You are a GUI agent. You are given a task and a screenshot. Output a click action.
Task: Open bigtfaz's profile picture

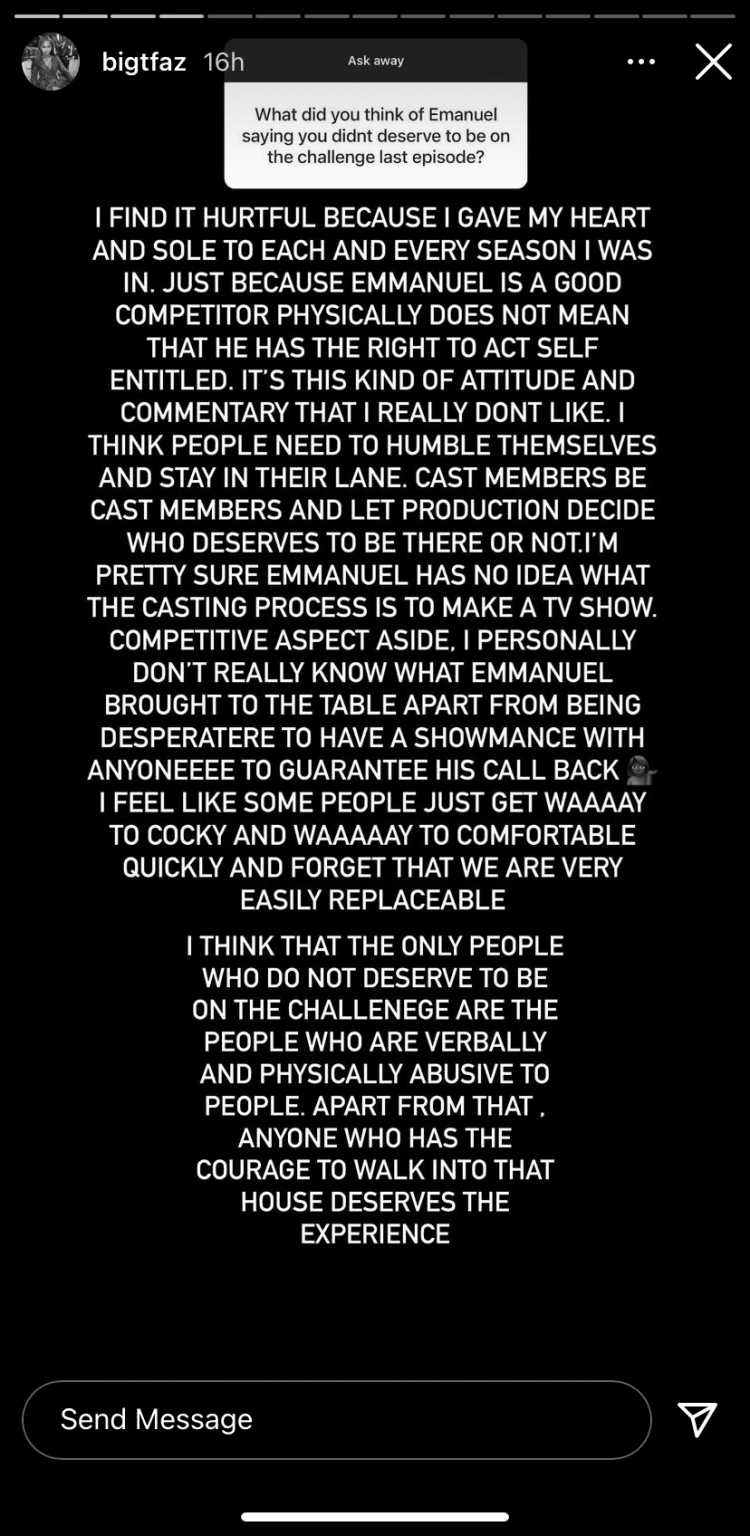51,62
